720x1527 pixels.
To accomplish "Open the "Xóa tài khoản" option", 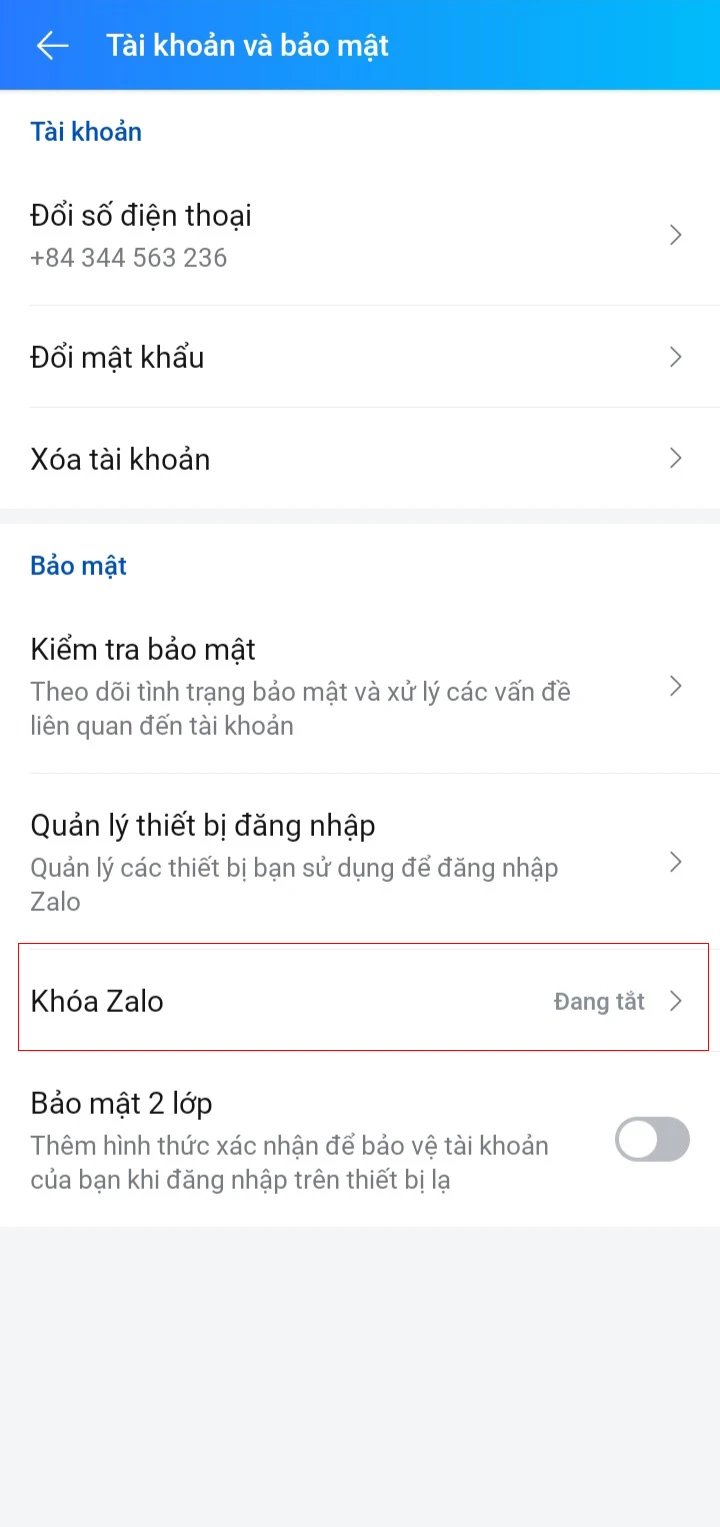I will click(x=119, y=459).
